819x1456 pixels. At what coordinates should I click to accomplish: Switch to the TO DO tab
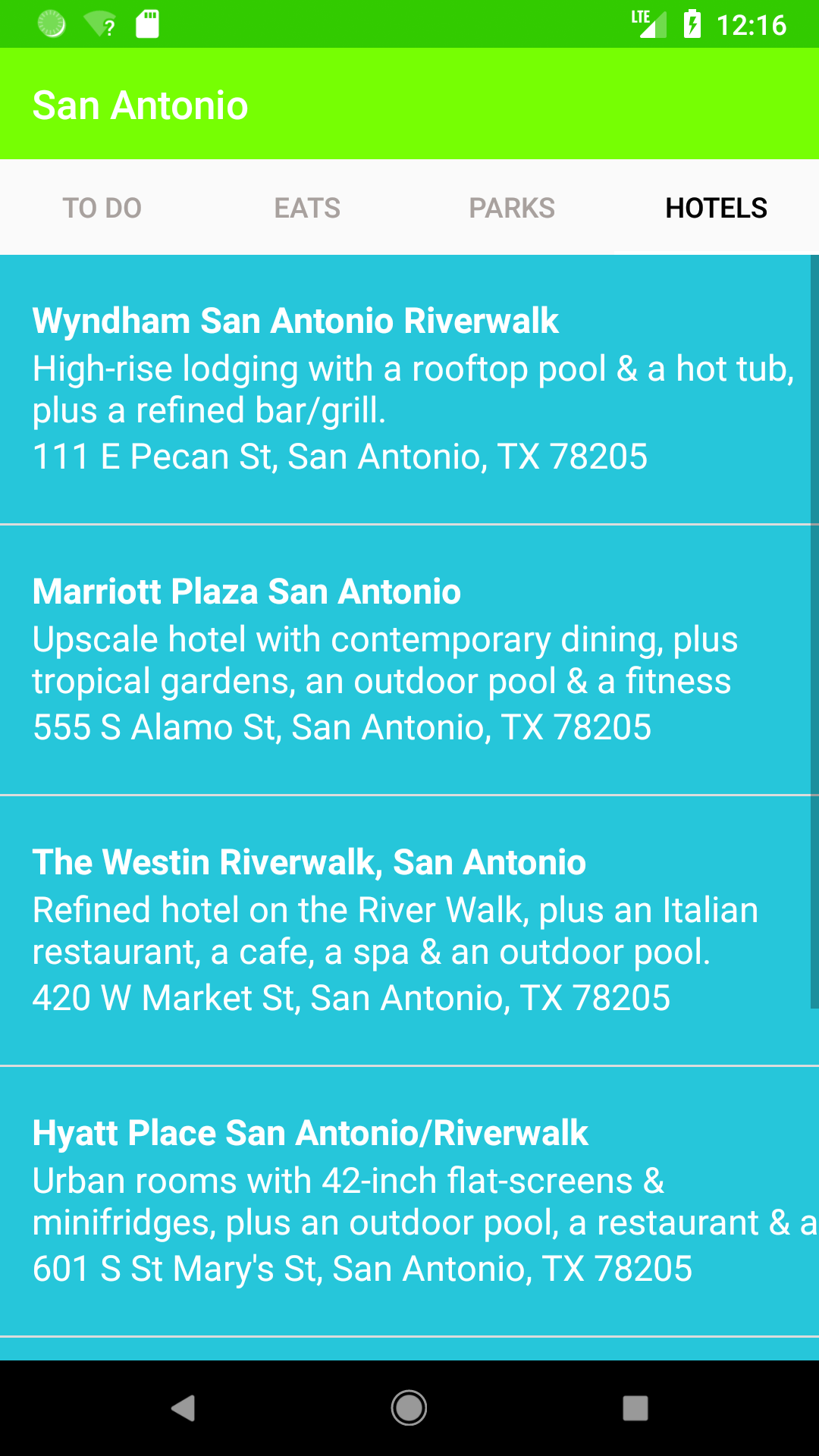click(102, 208)
